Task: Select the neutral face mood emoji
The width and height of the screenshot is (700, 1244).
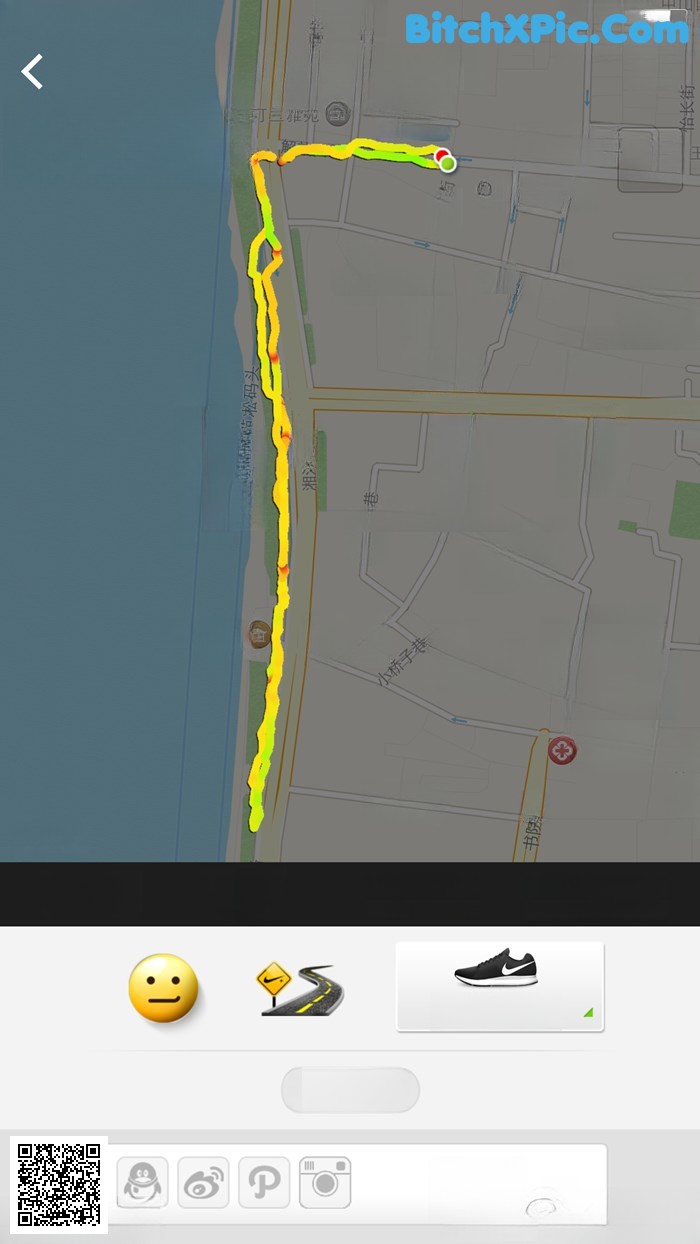Action: (x=163, y=988)
